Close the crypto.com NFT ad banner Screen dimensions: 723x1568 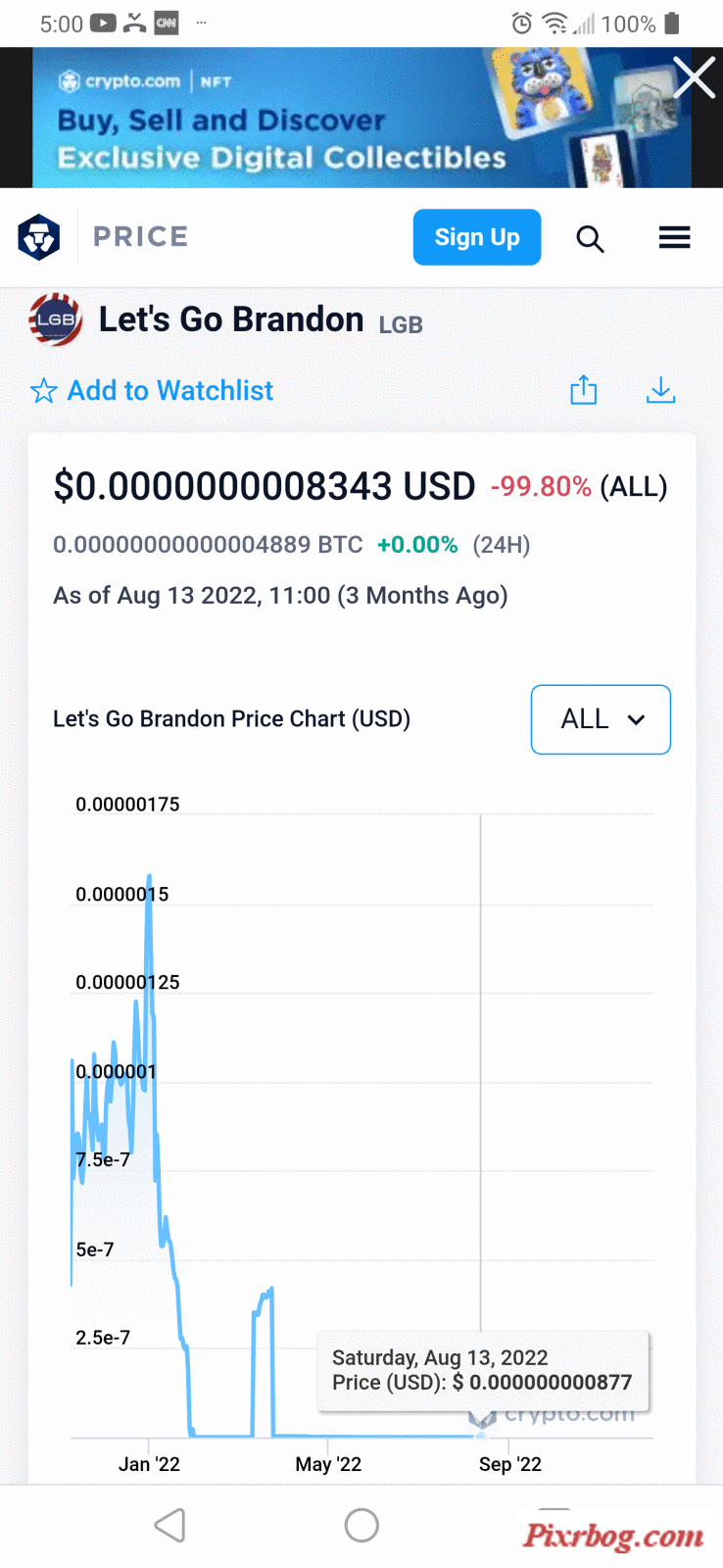click(x=695, y=77)
